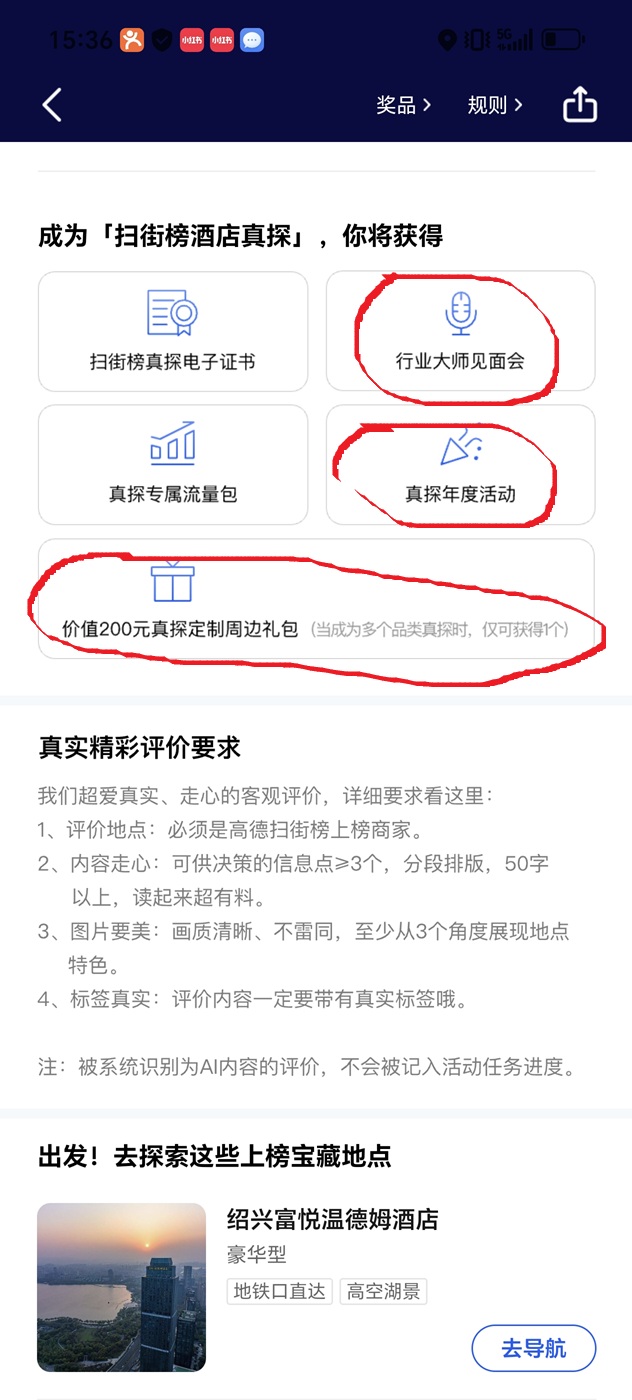This screenshot has height=1400, width=632.
Task: Go back using the top-left arrow
Action: tap(52, 105)
